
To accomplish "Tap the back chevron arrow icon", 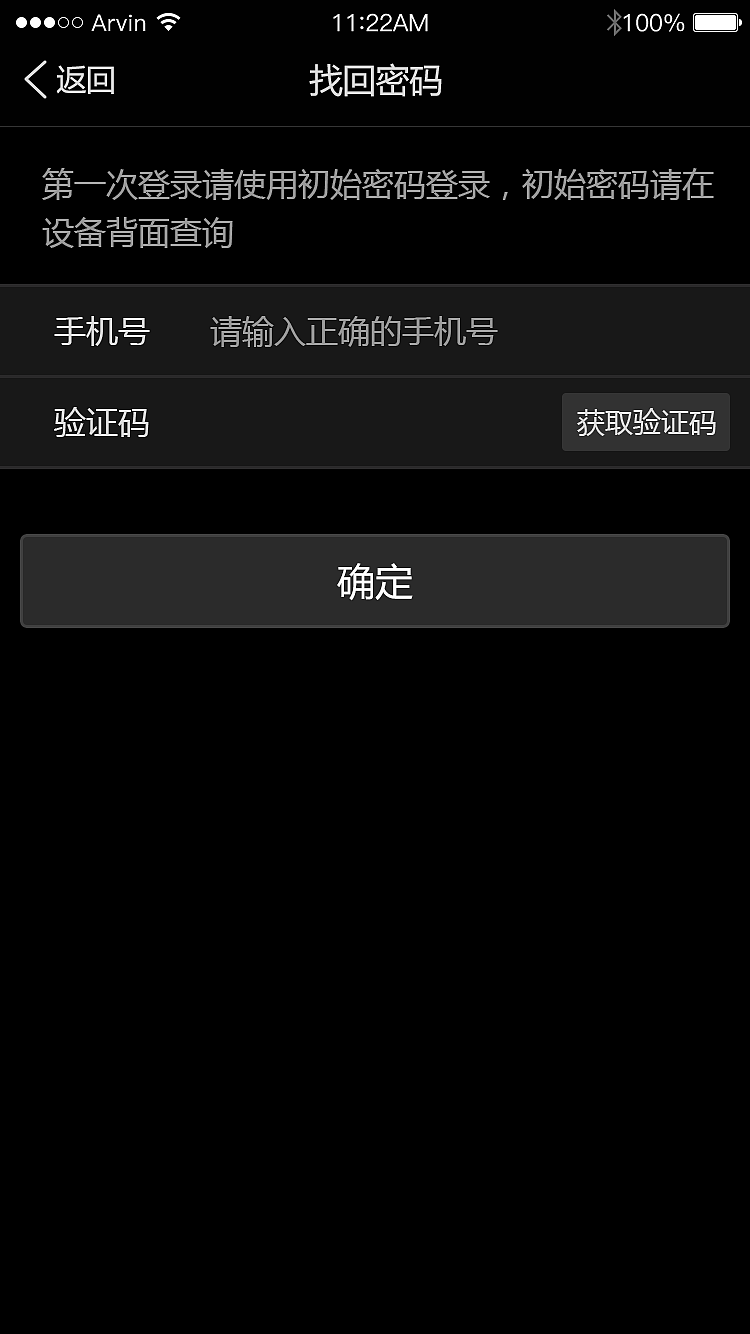I will point(32,80).
